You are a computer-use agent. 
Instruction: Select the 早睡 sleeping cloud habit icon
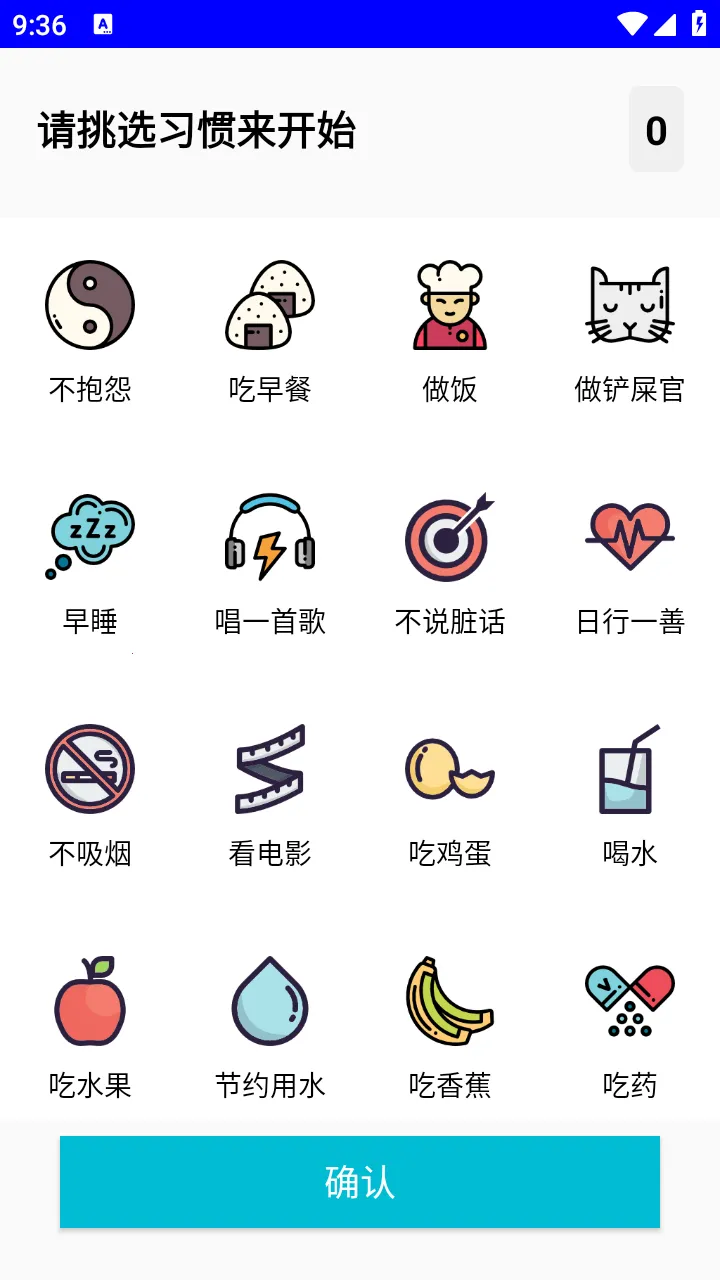[90, 537]
